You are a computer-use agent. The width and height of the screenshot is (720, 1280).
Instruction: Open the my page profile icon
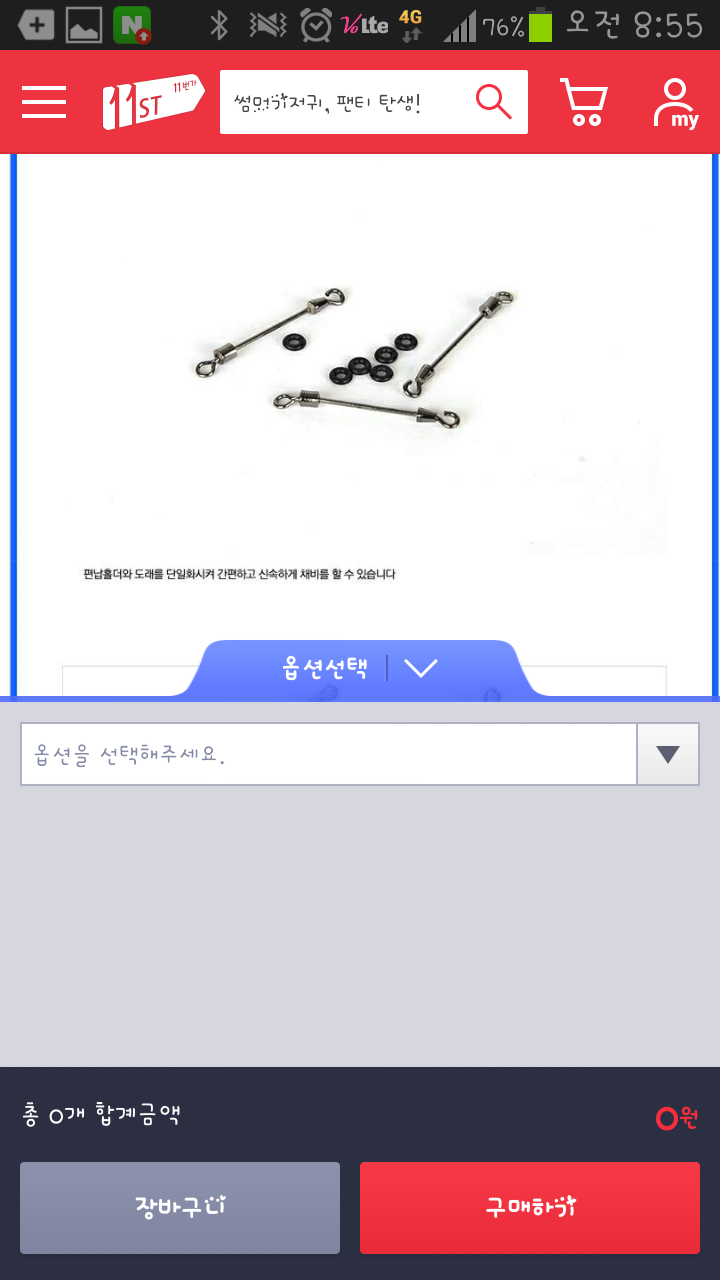pos(677,102)
